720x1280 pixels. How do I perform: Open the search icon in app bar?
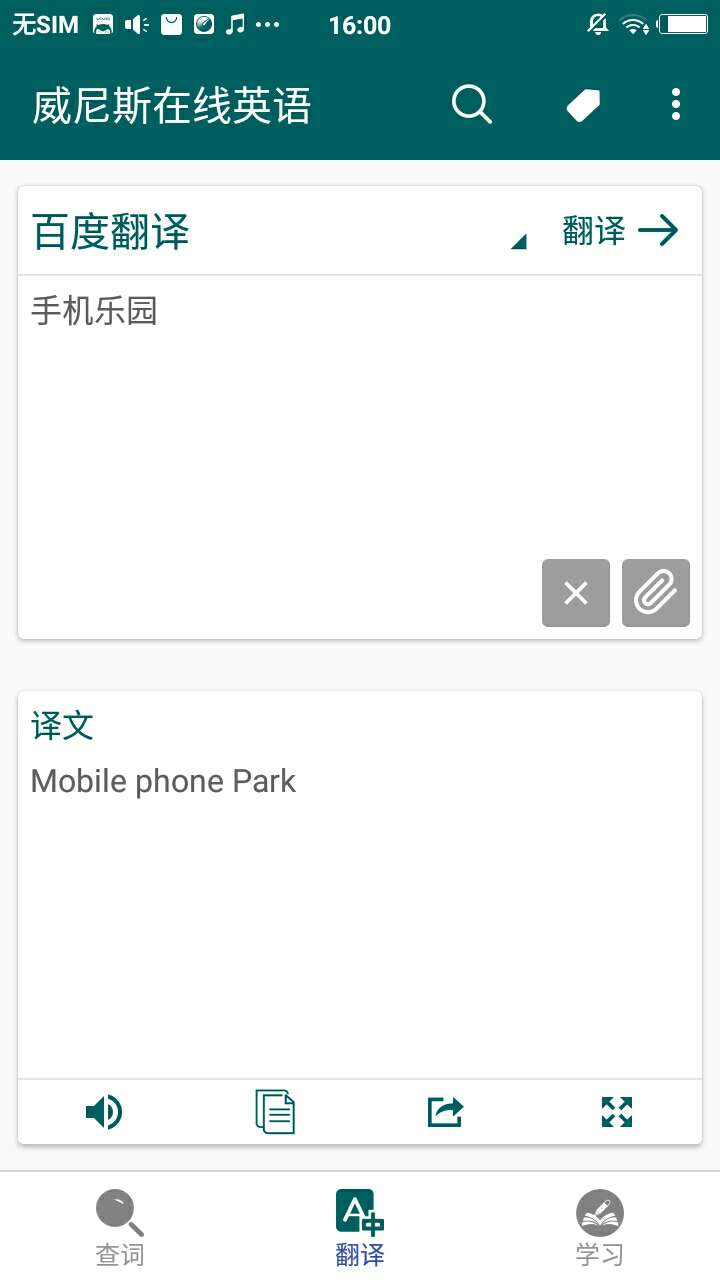coord(471,104)
